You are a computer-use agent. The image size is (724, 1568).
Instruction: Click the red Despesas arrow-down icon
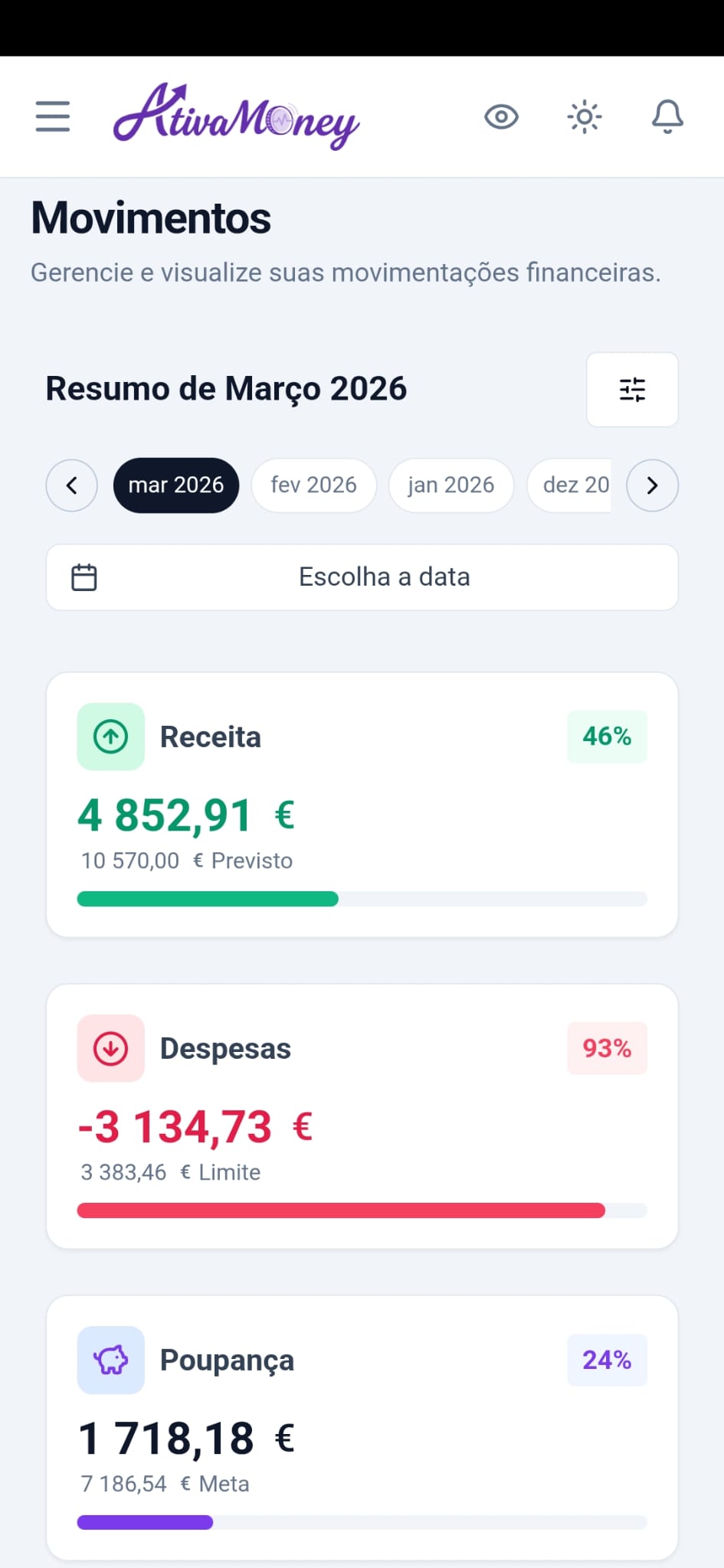(x=110, y=1048)
